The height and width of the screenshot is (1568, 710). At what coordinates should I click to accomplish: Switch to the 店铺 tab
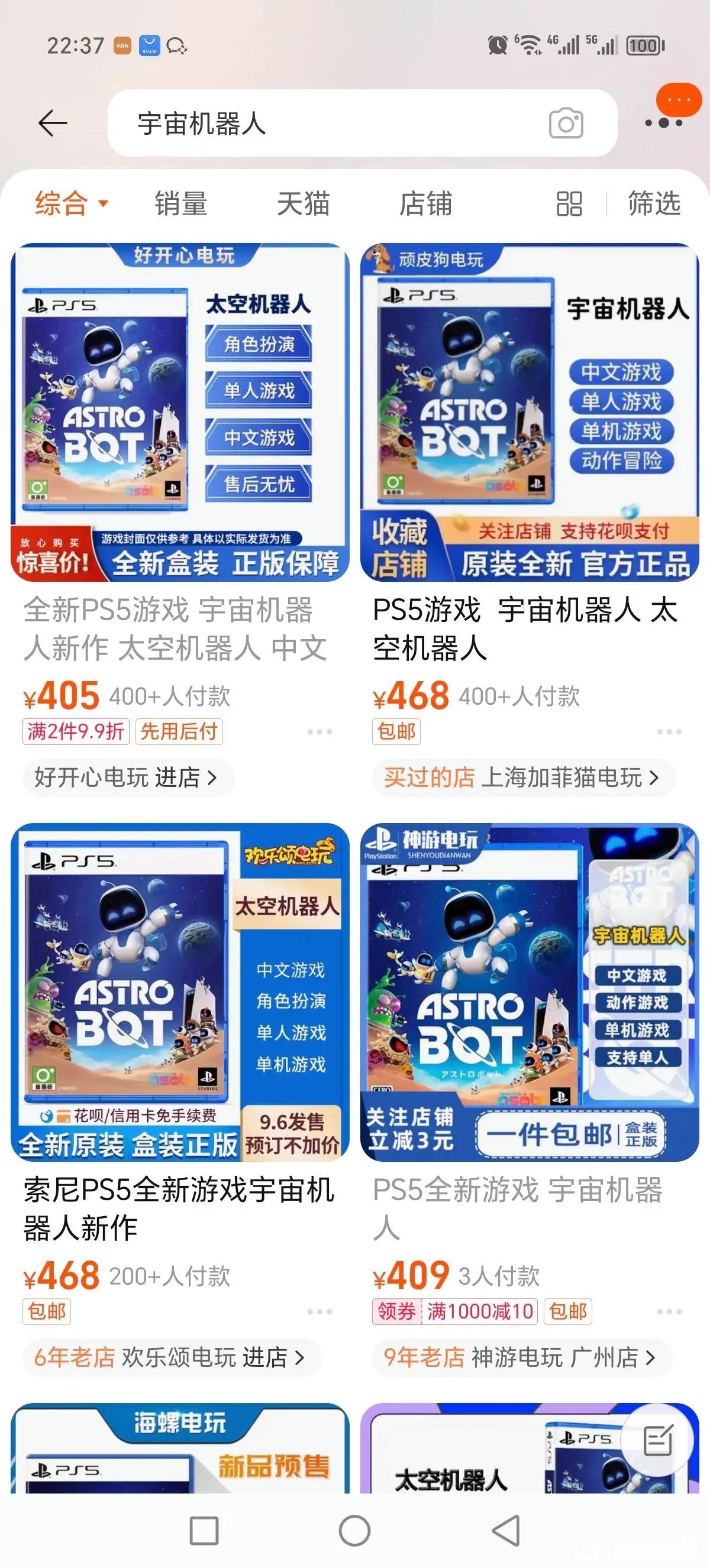[425, 203]
